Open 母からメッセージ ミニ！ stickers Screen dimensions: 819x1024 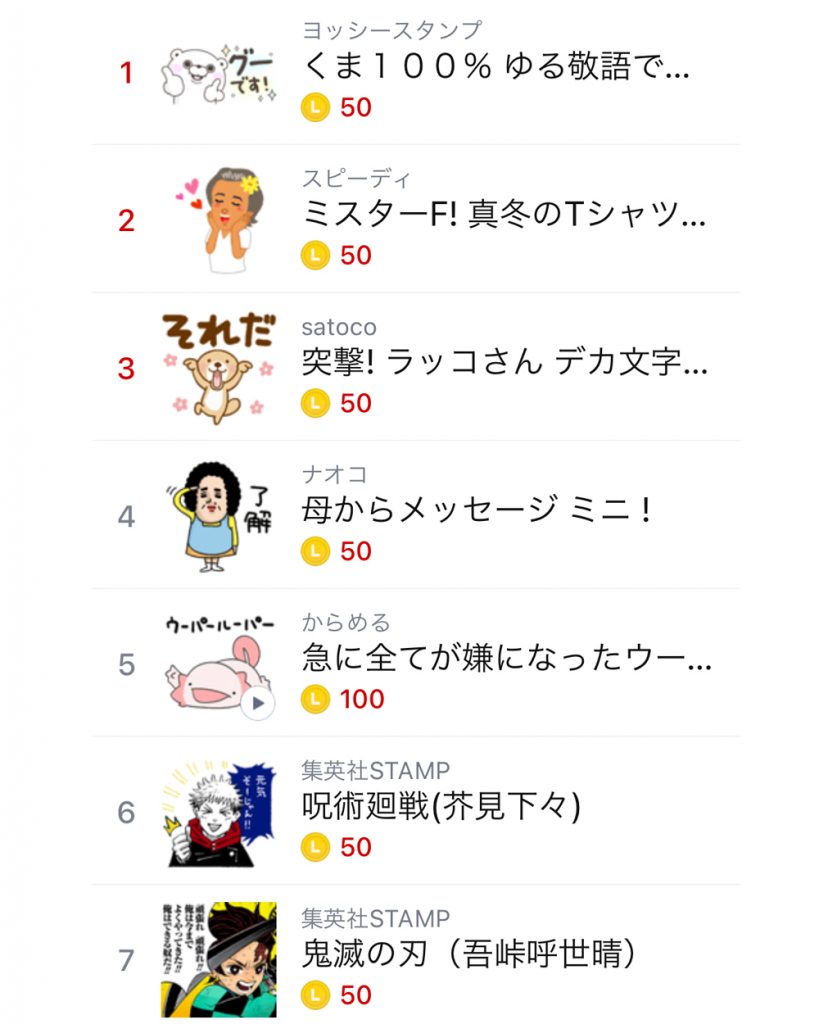pyautogui.click(x=476, y=511)
